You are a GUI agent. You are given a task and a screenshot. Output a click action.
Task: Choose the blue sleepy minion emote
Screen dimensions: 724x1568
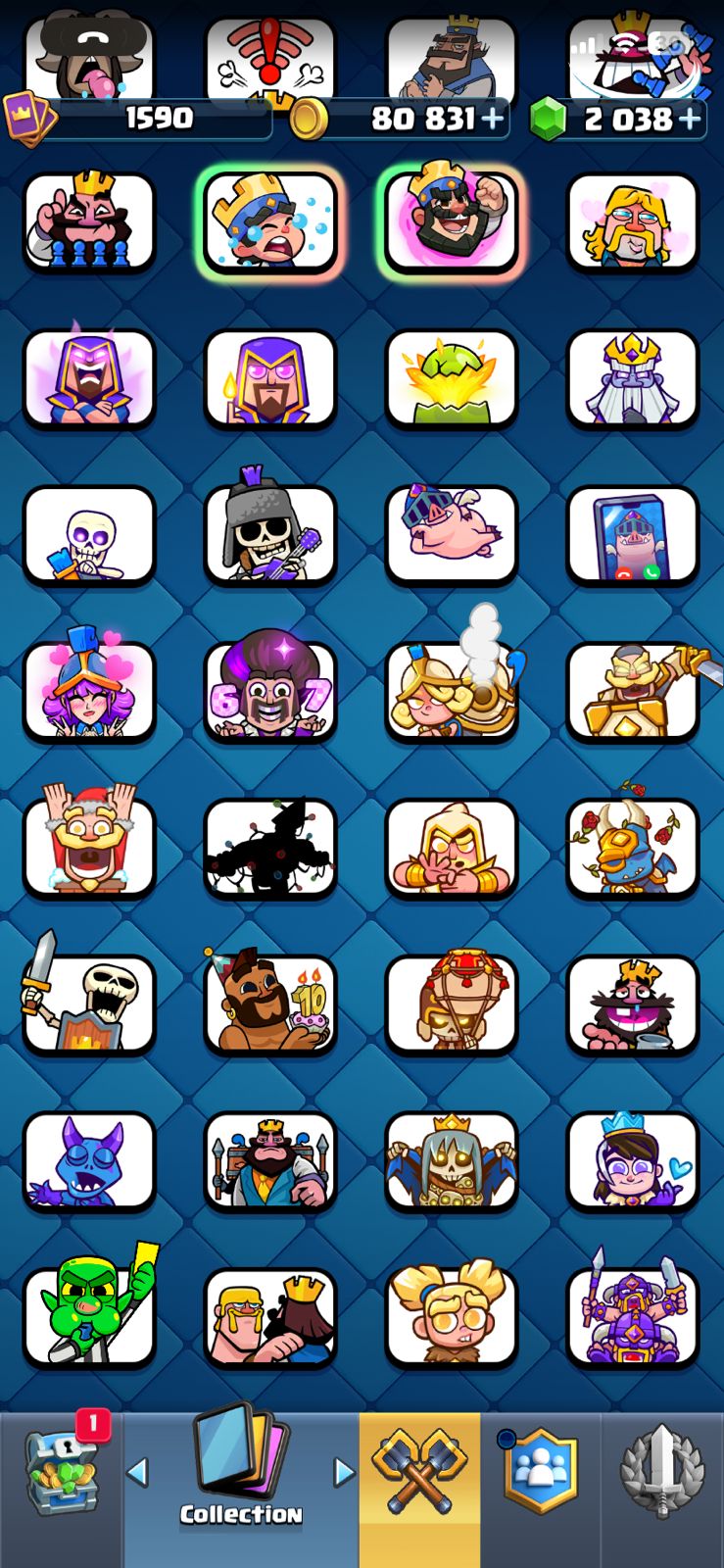89,1160
